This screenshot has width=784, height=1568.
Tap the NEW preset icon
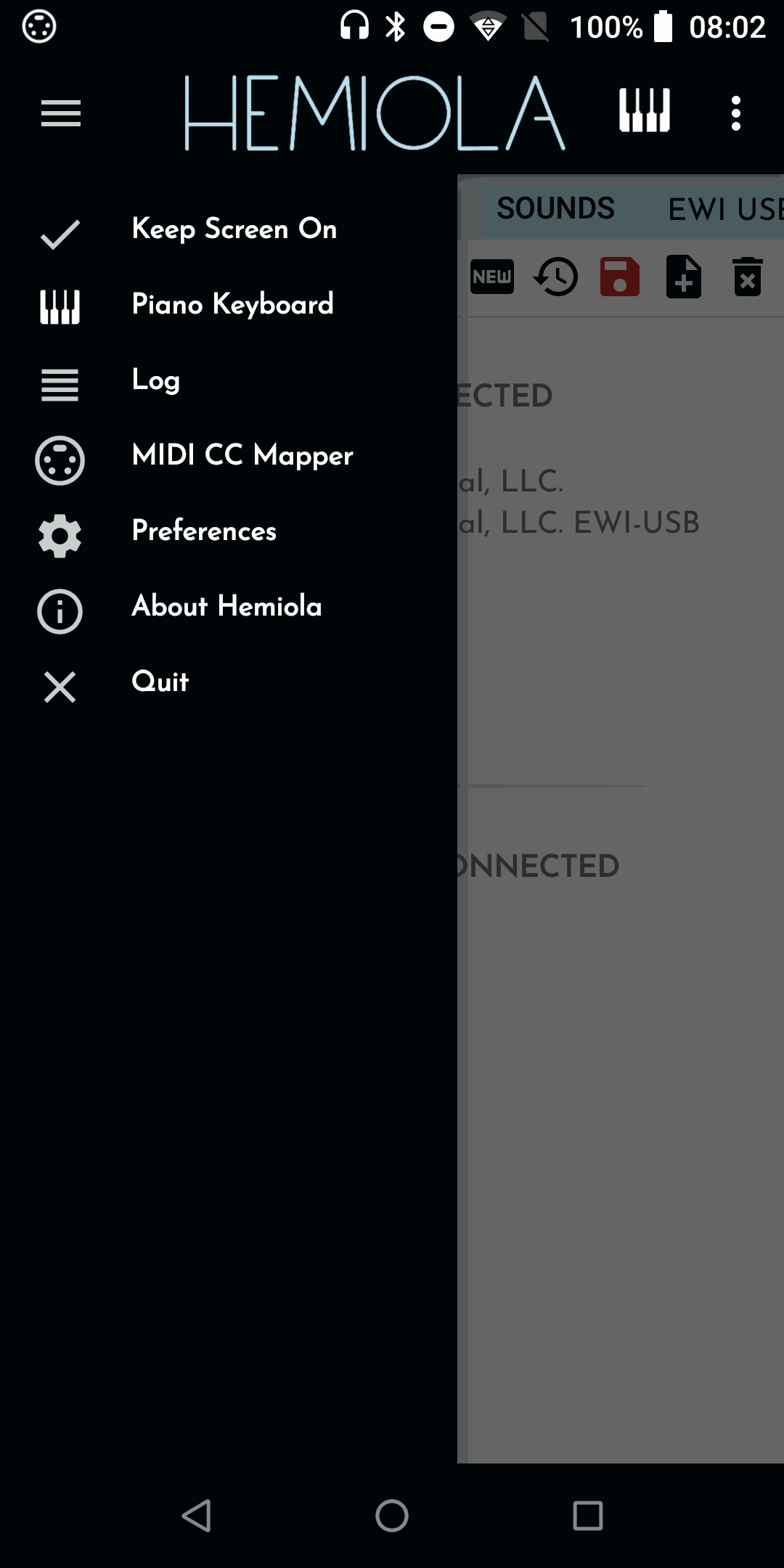pyautogui.click(x=492, y=277)
